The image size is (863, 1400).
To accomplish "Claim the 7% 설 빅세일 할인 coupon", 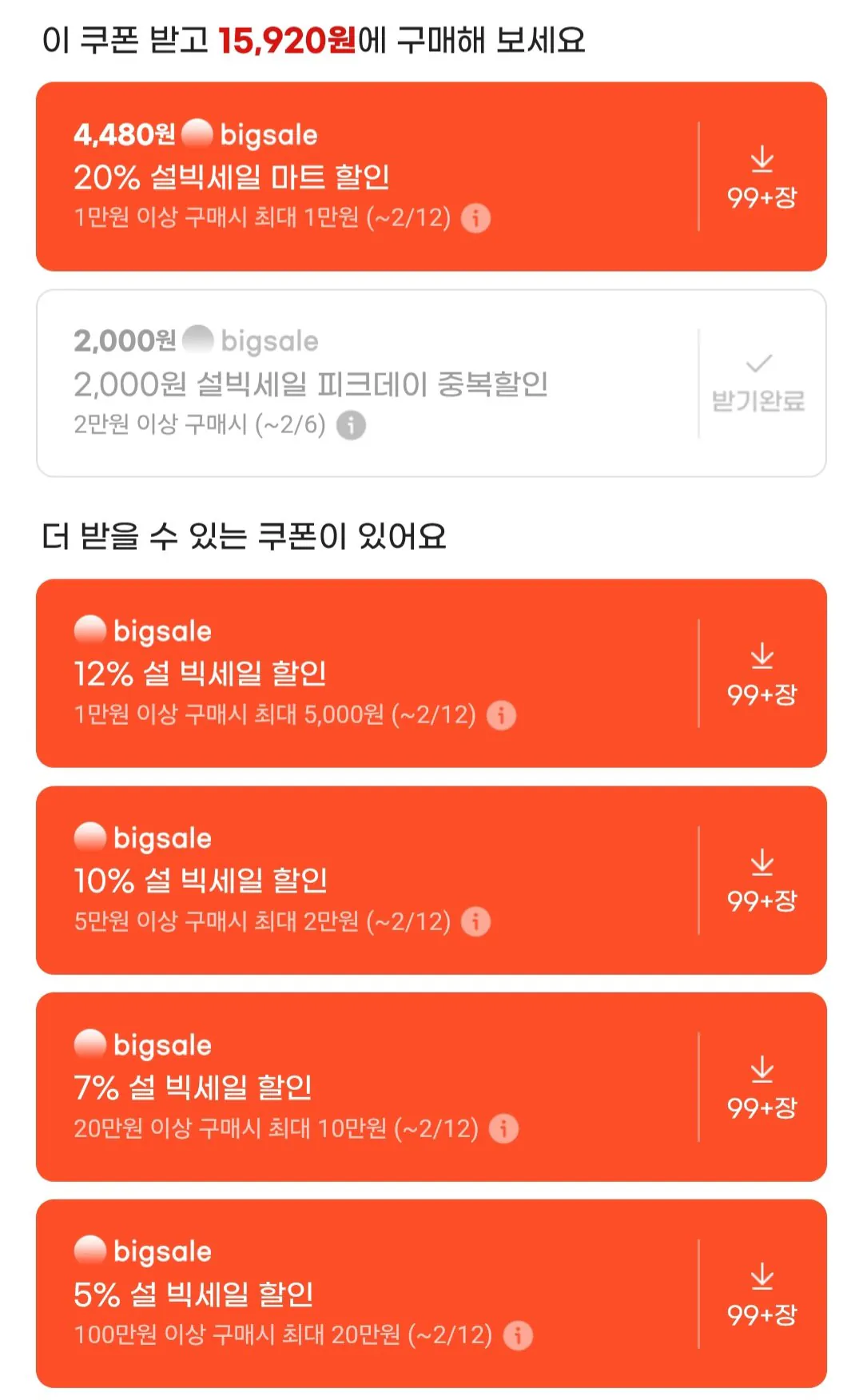I will (x=762, y=1088).
